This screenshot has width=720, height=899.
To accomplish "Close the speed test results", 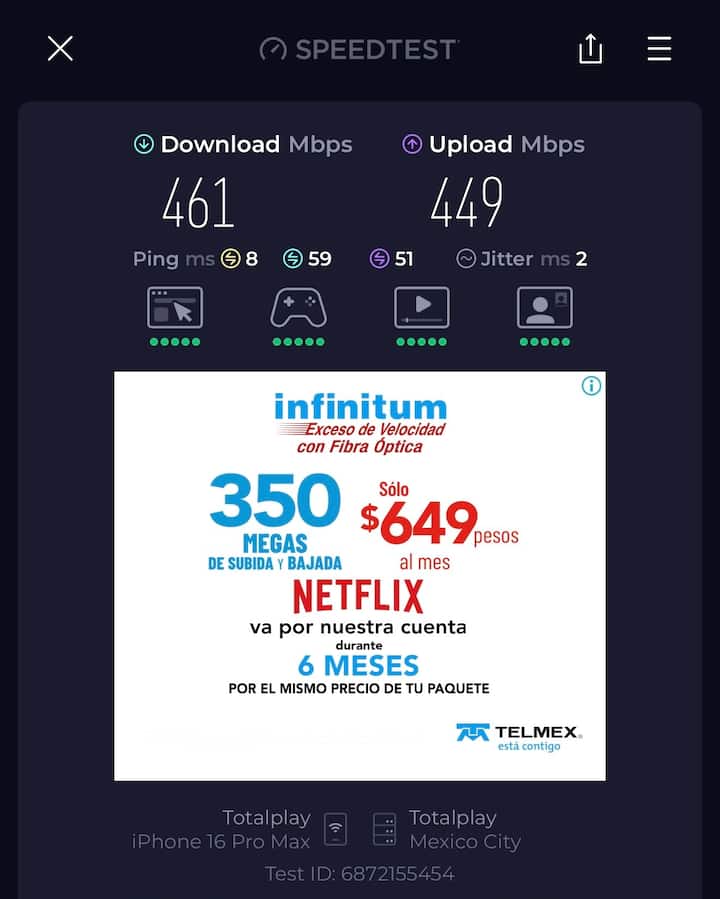I will pyautogui.click(x=60, y=48).
